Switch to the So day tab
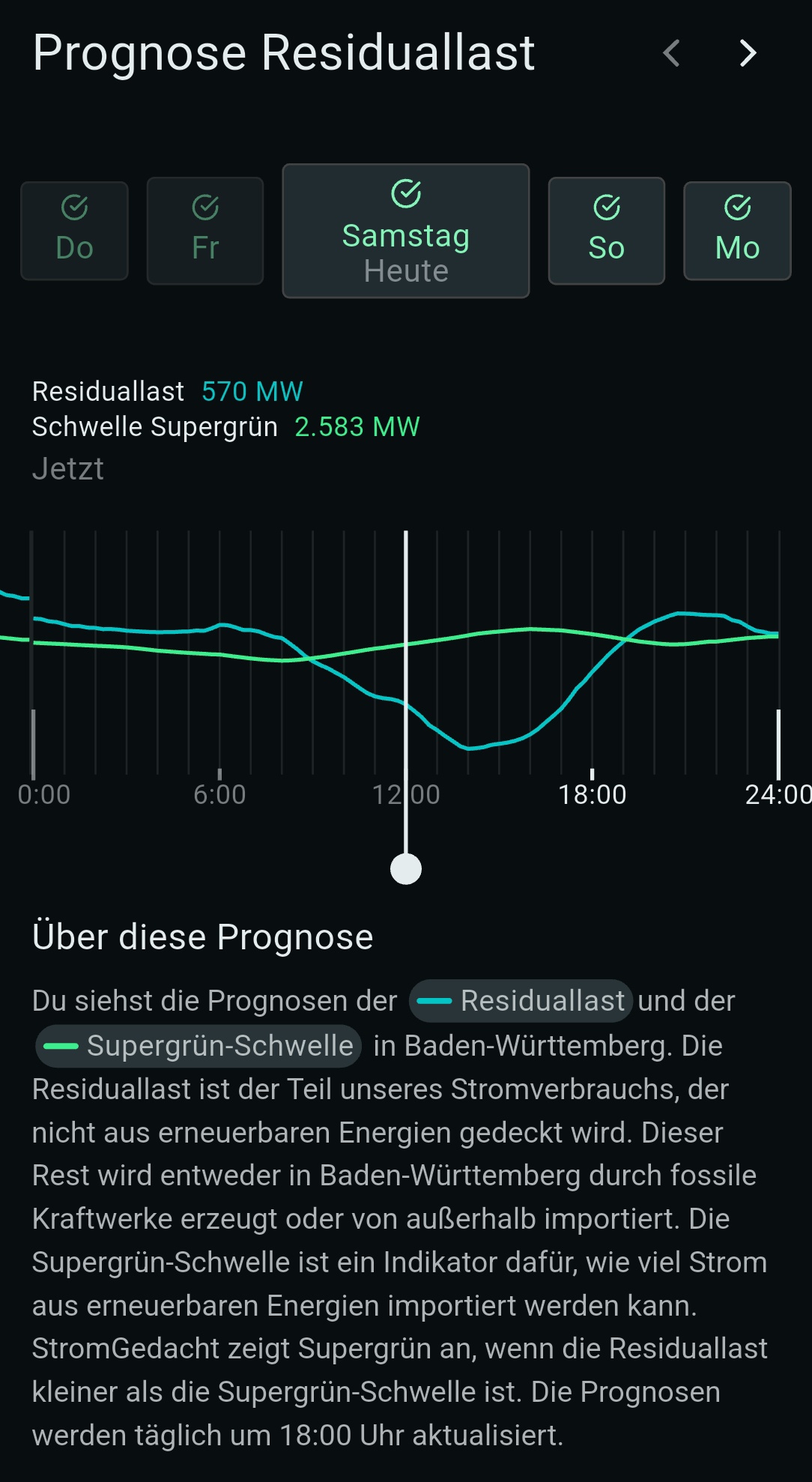812x1482 pixels. [607, 231]
